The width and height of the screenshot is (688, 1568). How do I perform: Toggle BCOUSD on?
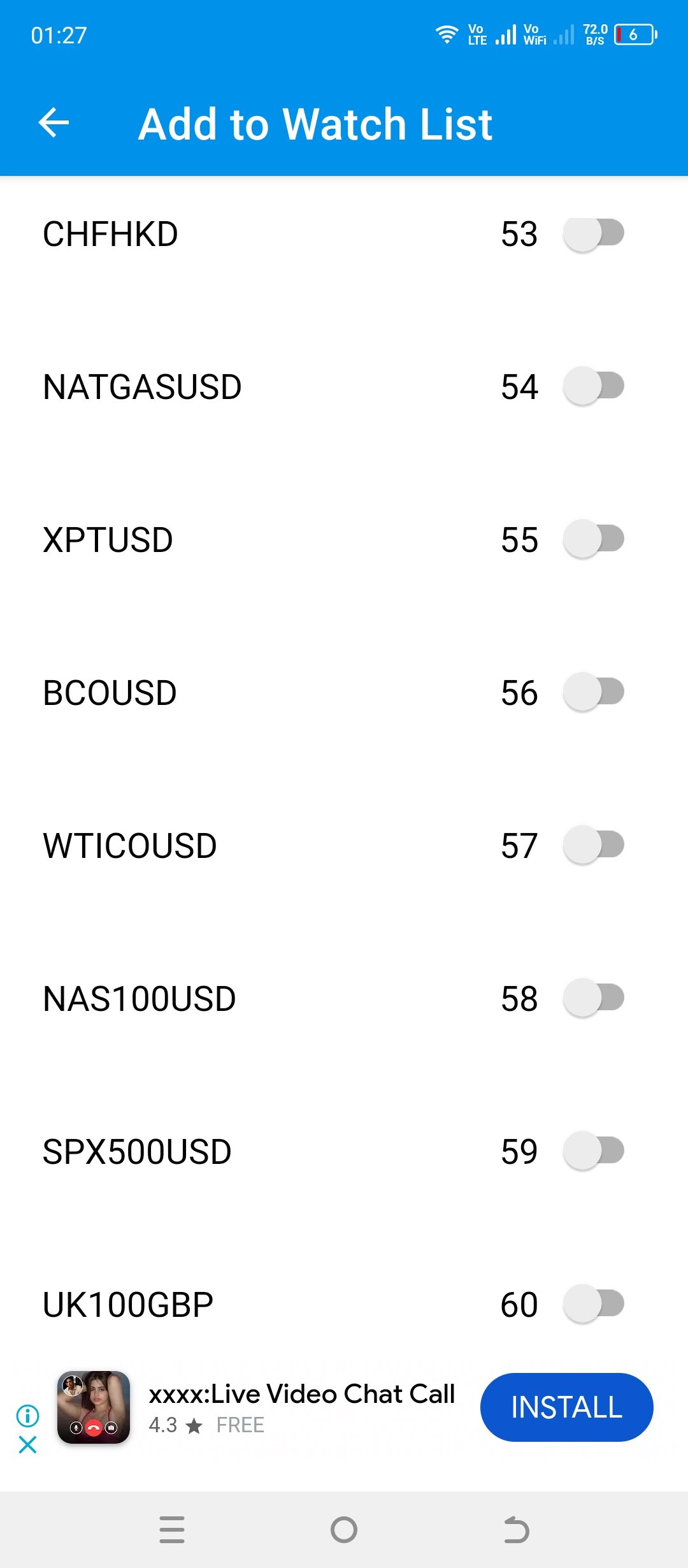tap(592, 693)
